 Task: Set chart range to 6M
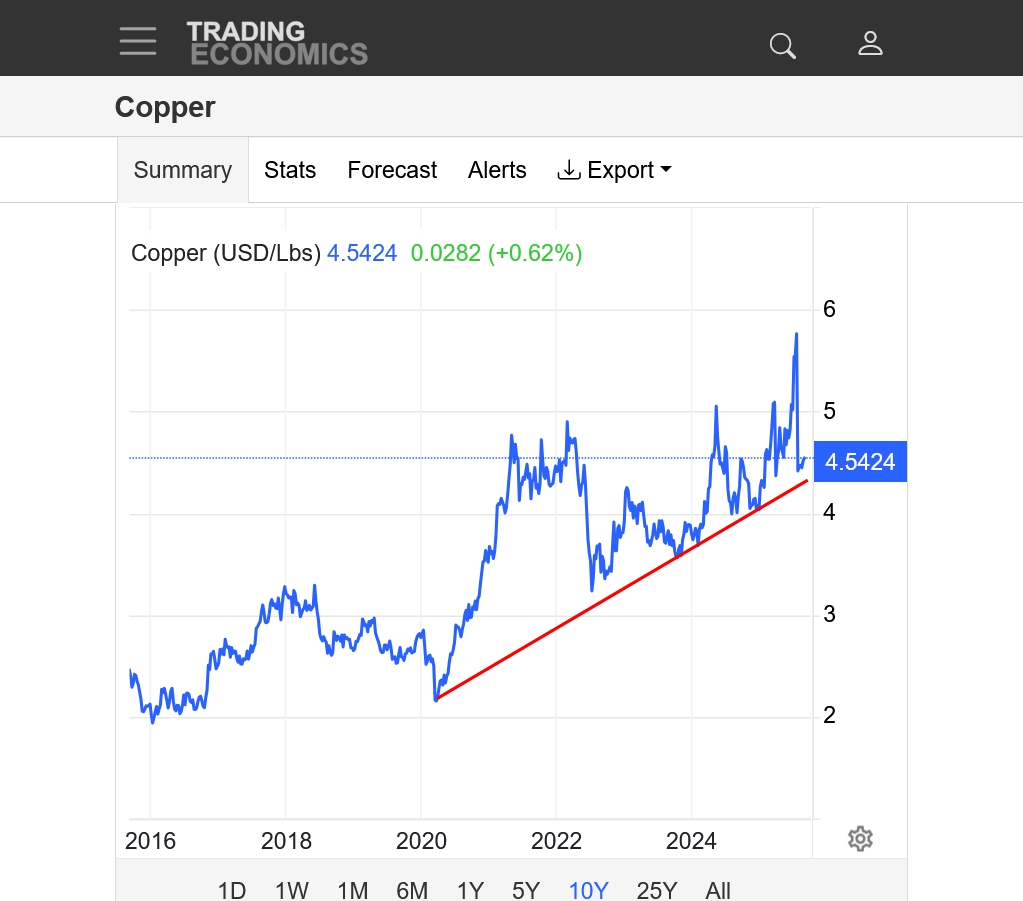tap(412, 889)
